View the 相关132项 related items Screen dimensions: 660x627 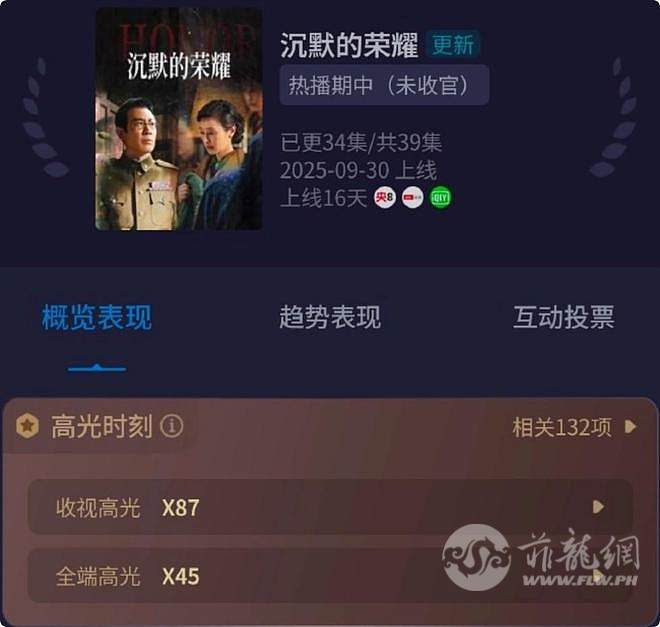point(574,427)
